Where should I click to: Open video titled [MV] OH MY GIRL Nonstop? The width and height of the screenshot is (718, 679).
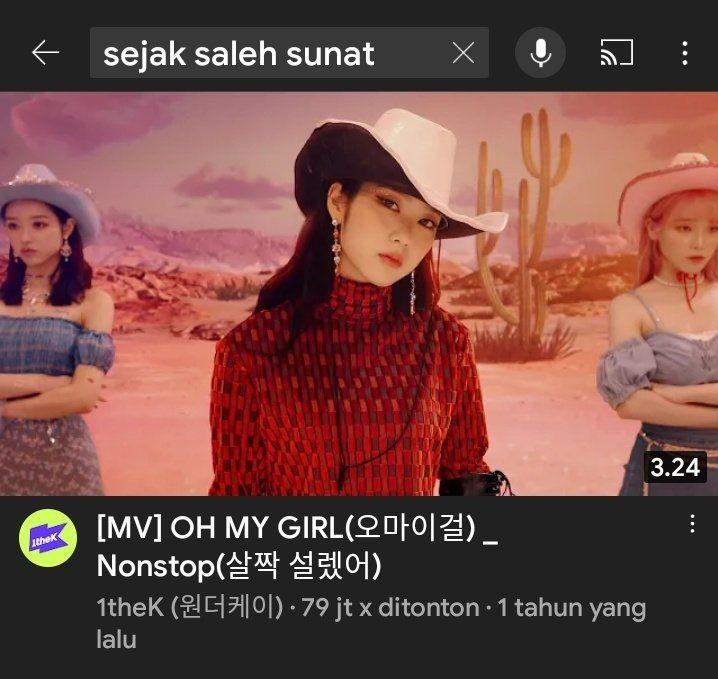(297, 547)
